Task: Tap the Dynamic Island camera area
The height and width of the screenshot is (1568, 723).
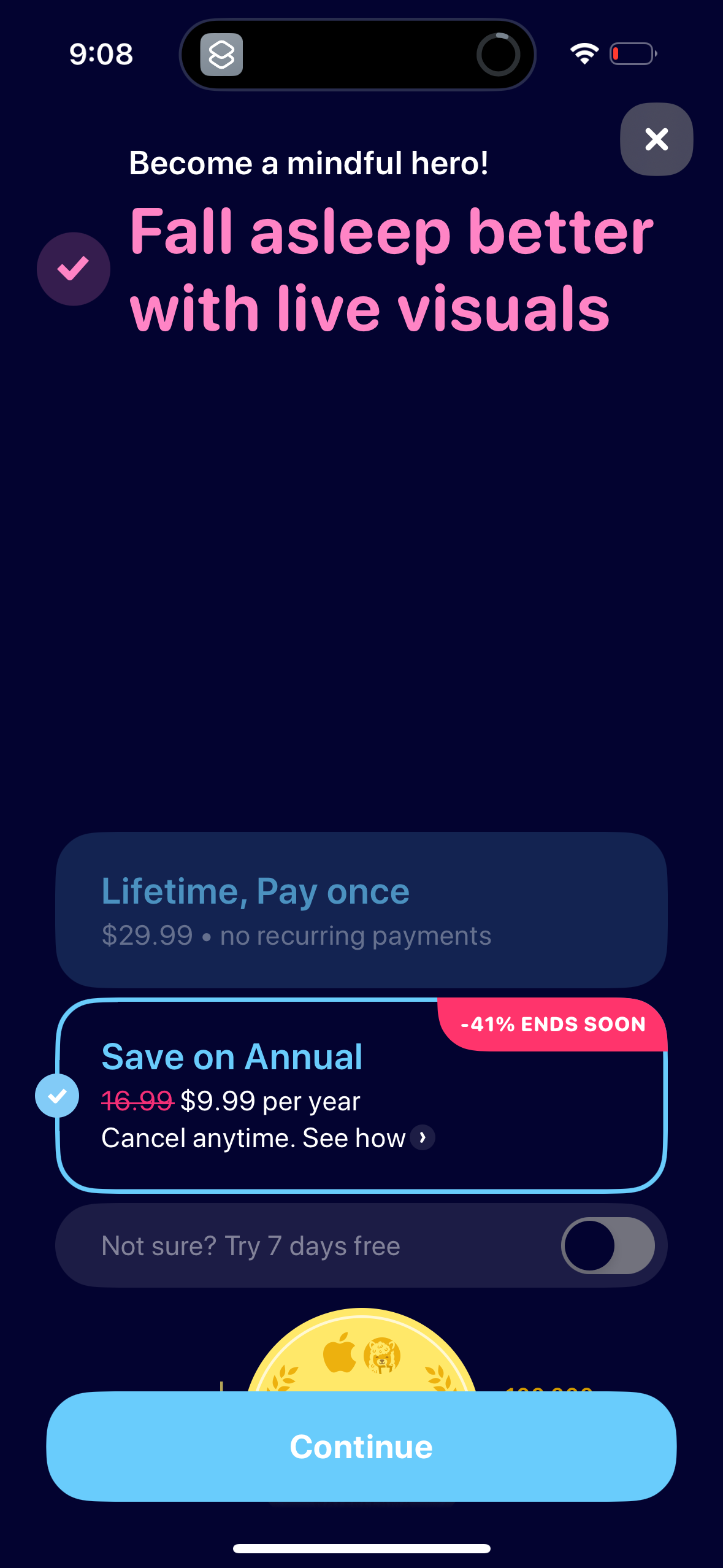Action: [499, 54]
